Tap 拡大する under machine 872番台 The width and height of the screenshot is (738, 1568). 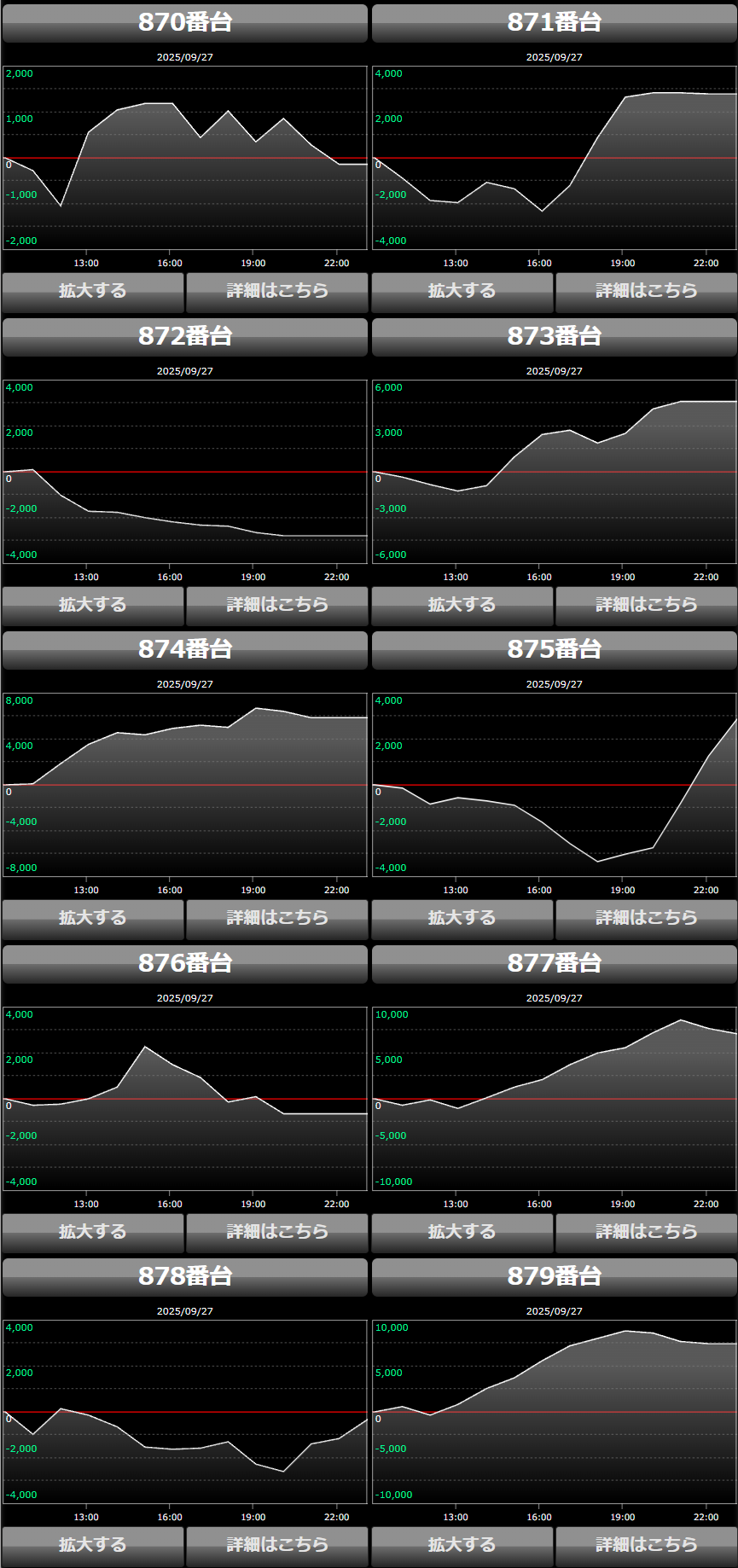tap(93, 605)
